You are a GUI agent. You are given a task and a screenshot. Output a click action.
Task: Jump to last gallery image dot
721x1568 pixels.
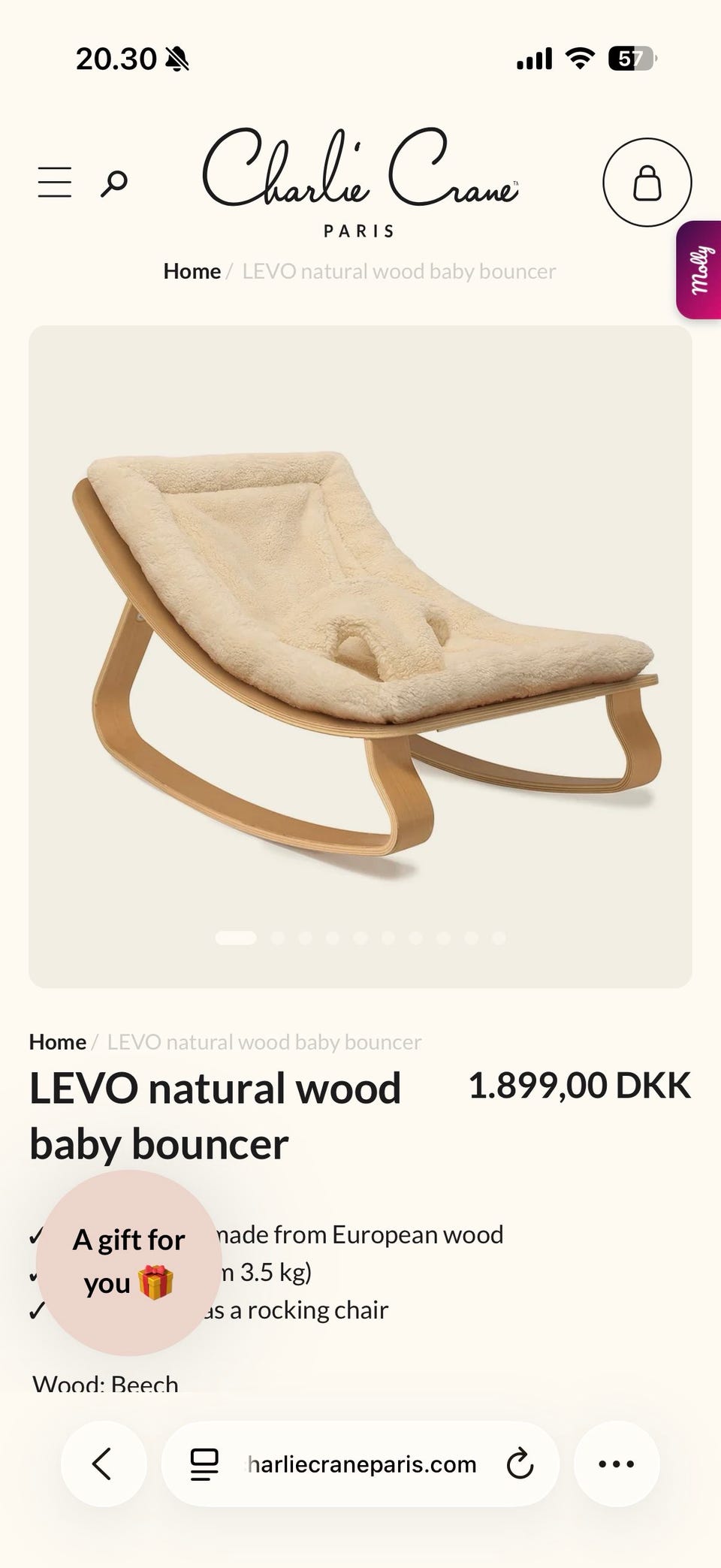pyautogui.click(x=499, y=938)
